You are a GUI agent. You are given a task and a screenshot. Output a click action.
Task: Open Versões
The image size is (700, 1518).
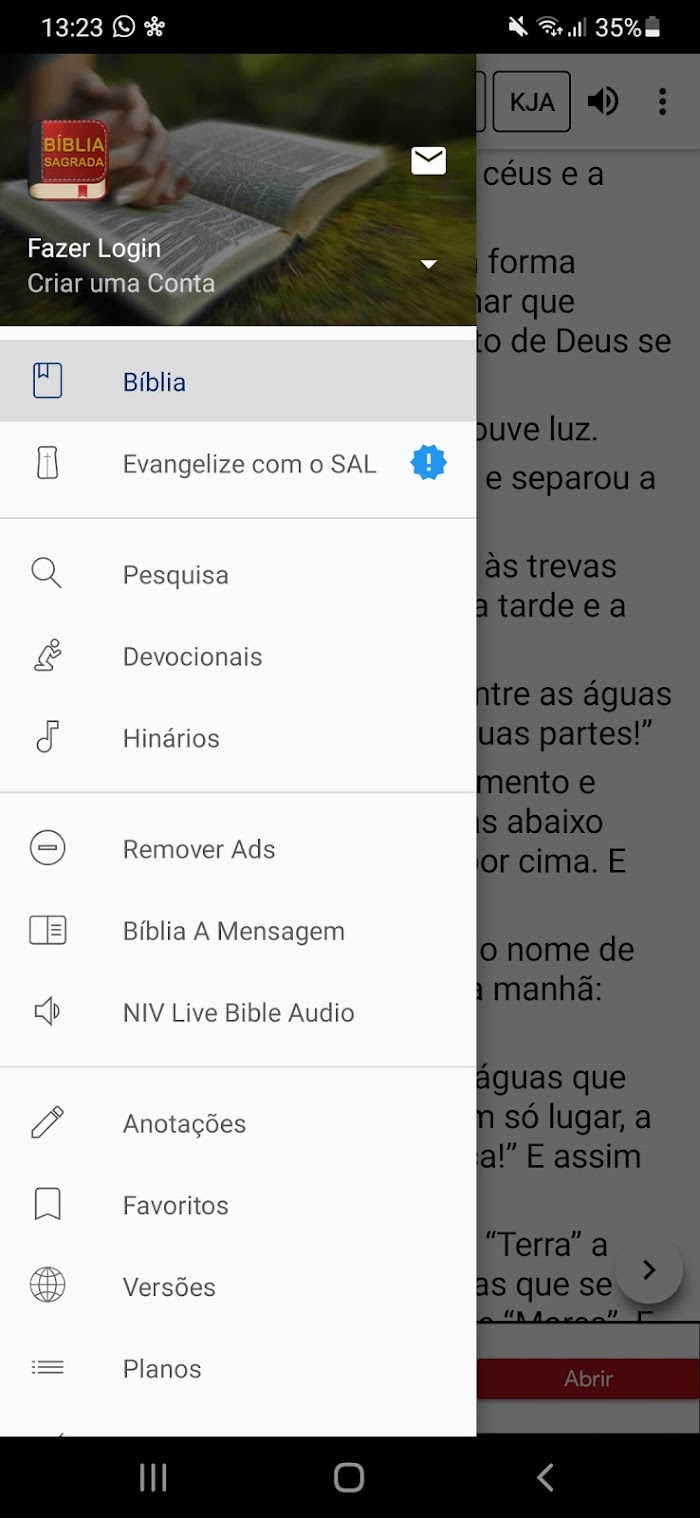pyautogui.click(x=238, y=1287)
